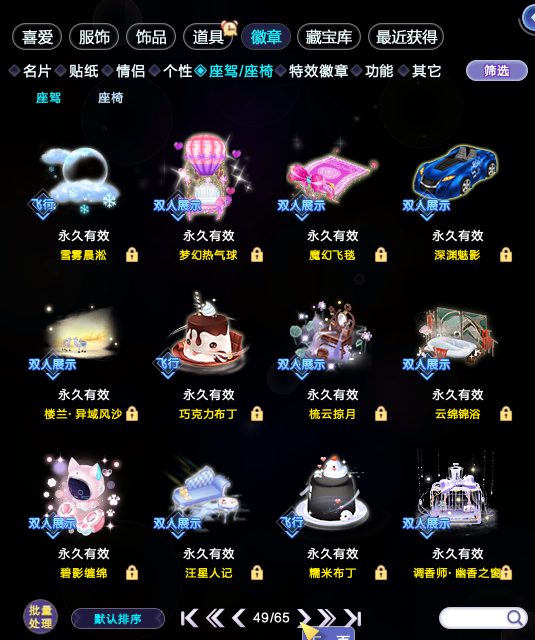The height and width of the screenshot is (640, 535).
Task: Switch to the 饰品 tab
Action: click(x=151, y=37)
